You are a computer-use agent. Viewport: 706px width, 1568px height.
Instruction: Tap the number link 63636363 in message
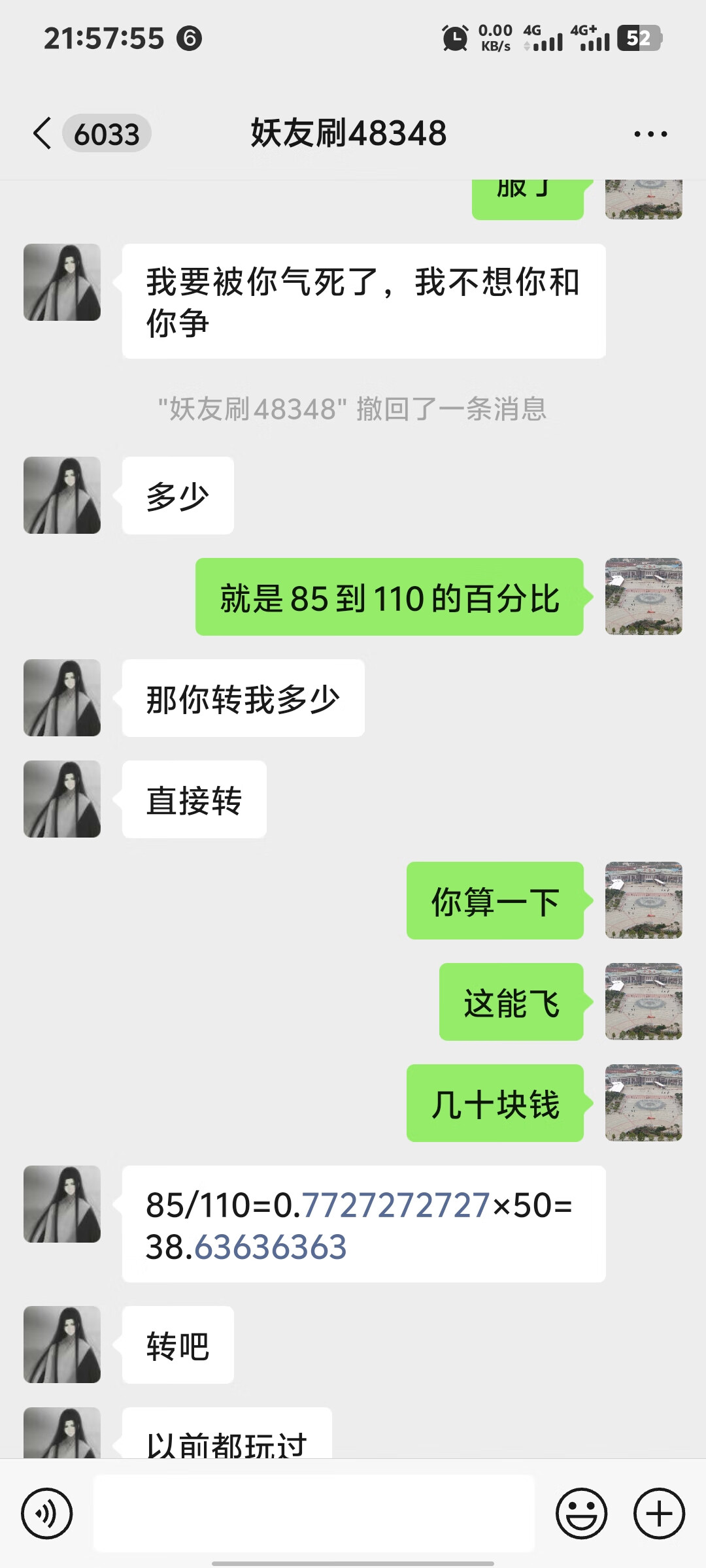tap(270, 1247)
